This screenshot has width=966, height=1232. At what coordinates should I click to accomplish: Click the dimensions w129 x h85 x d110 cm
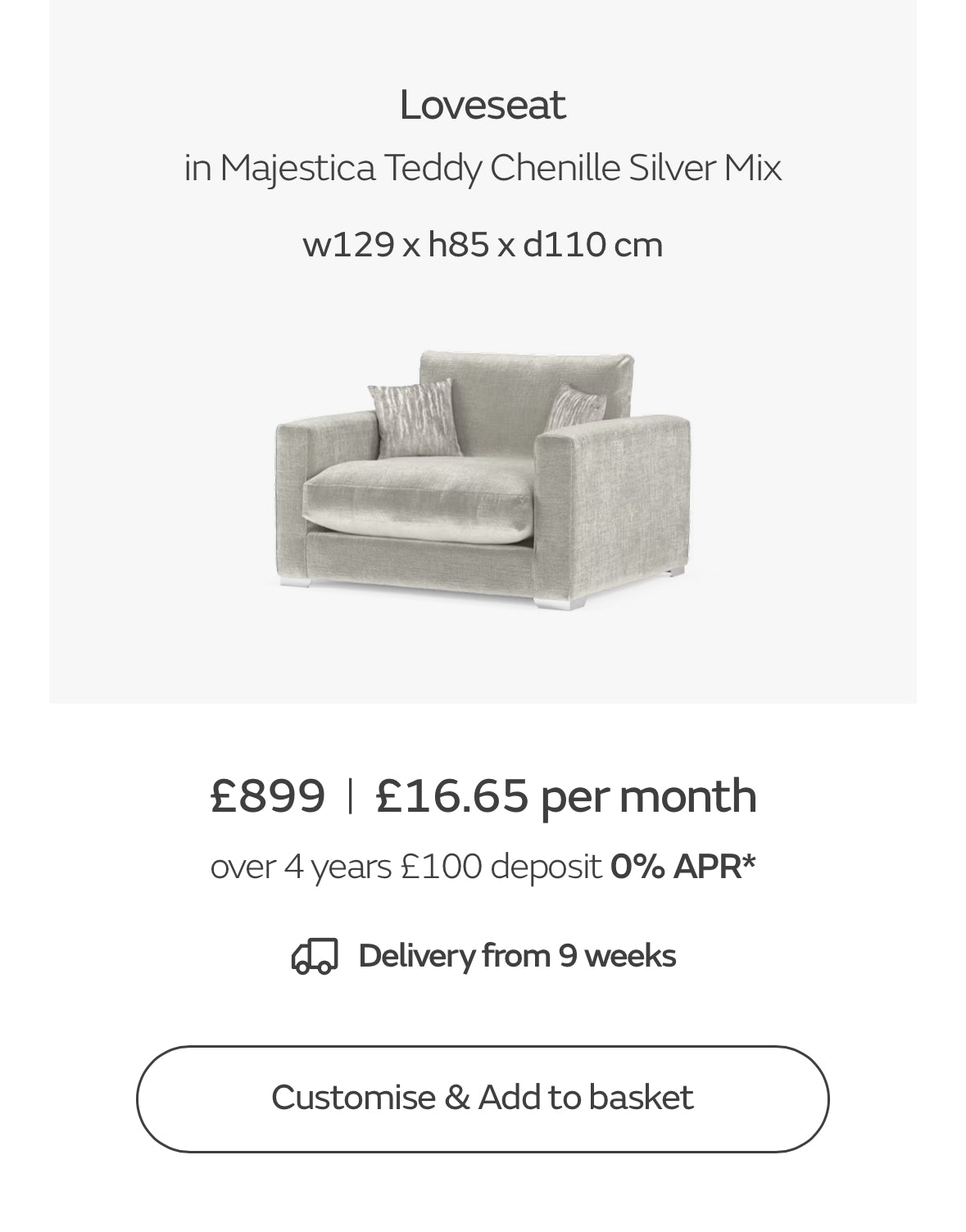click(483, 242)
